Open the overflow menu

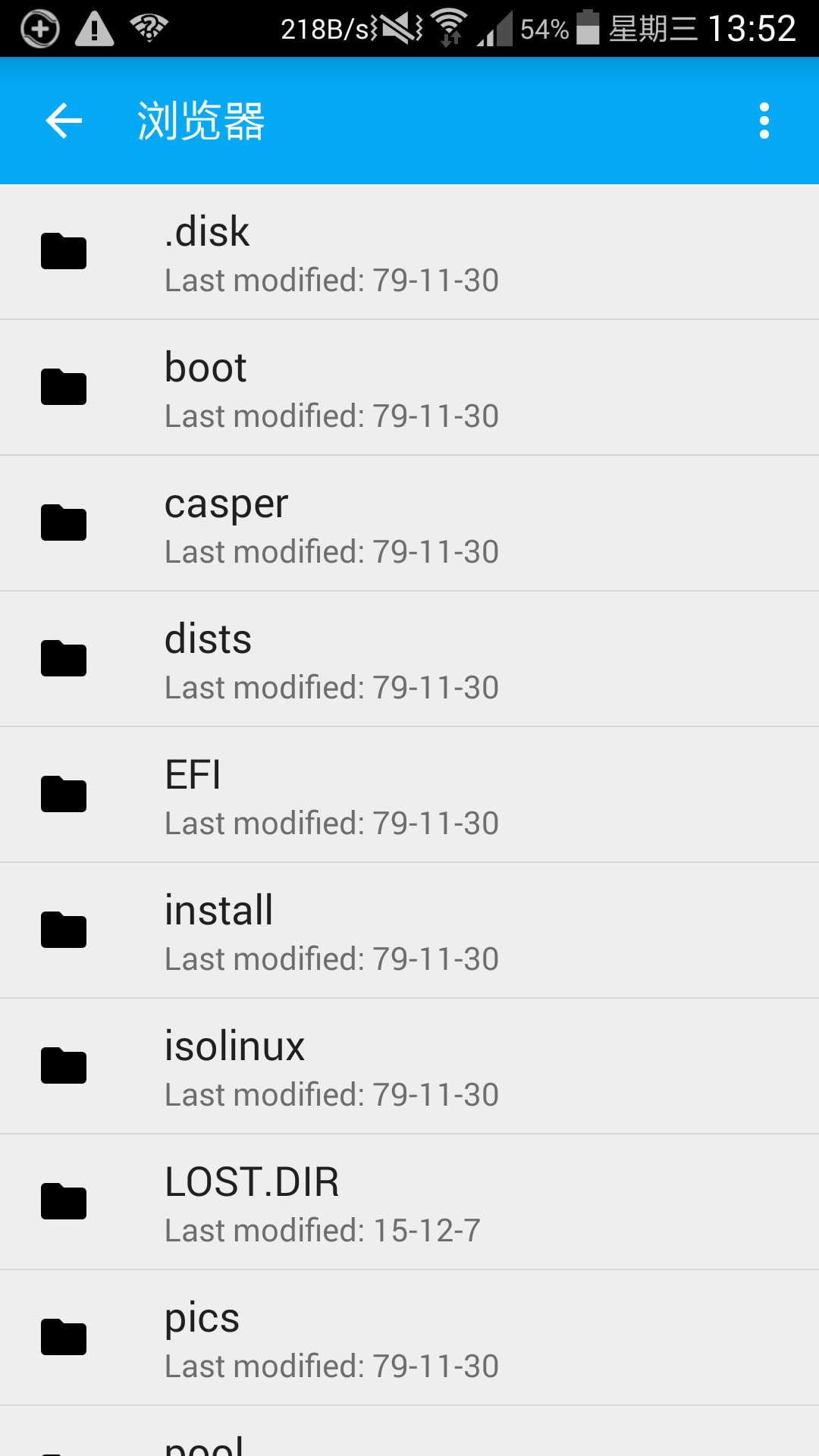pos(764,121)
